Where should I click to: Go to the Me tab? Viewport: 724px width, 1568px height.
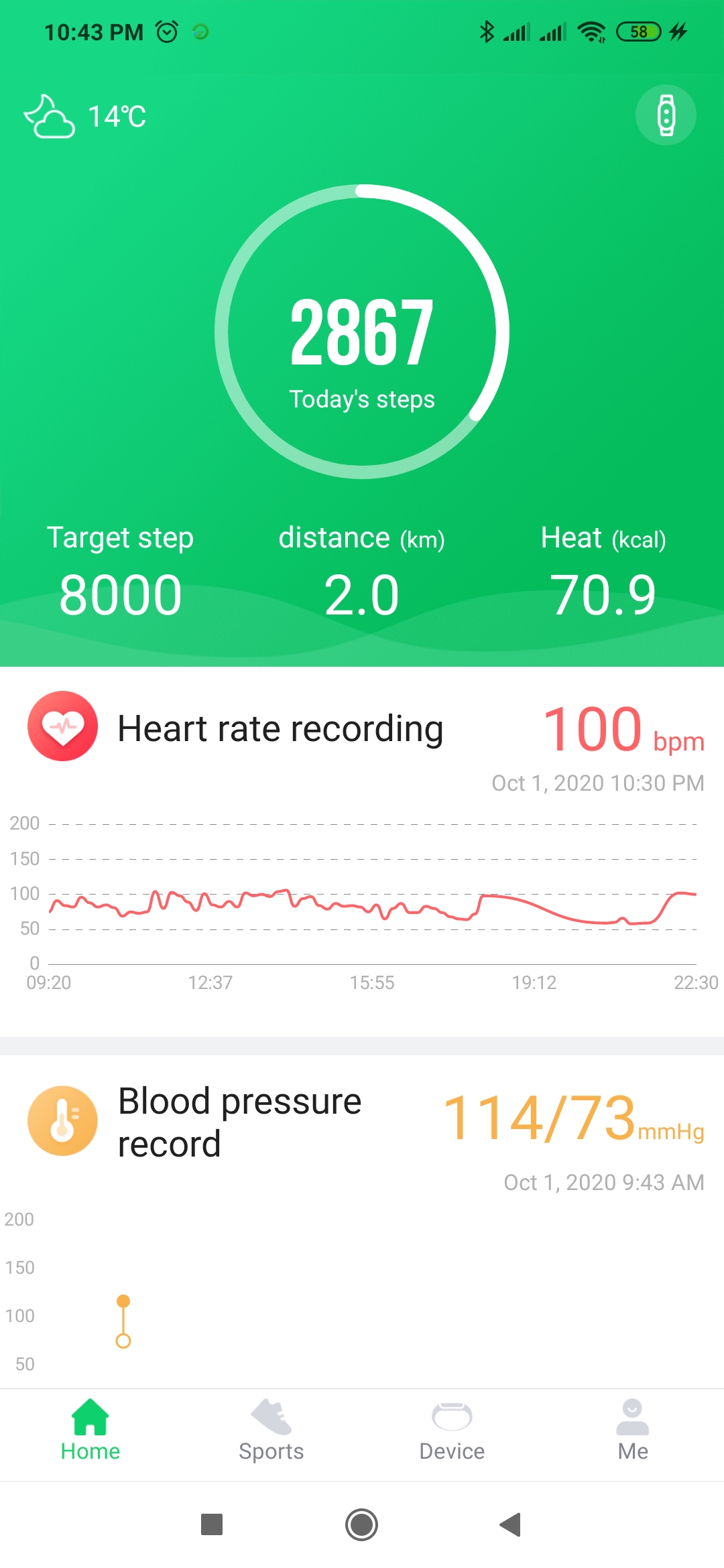pyautogui.click(x=633, y=1431)
